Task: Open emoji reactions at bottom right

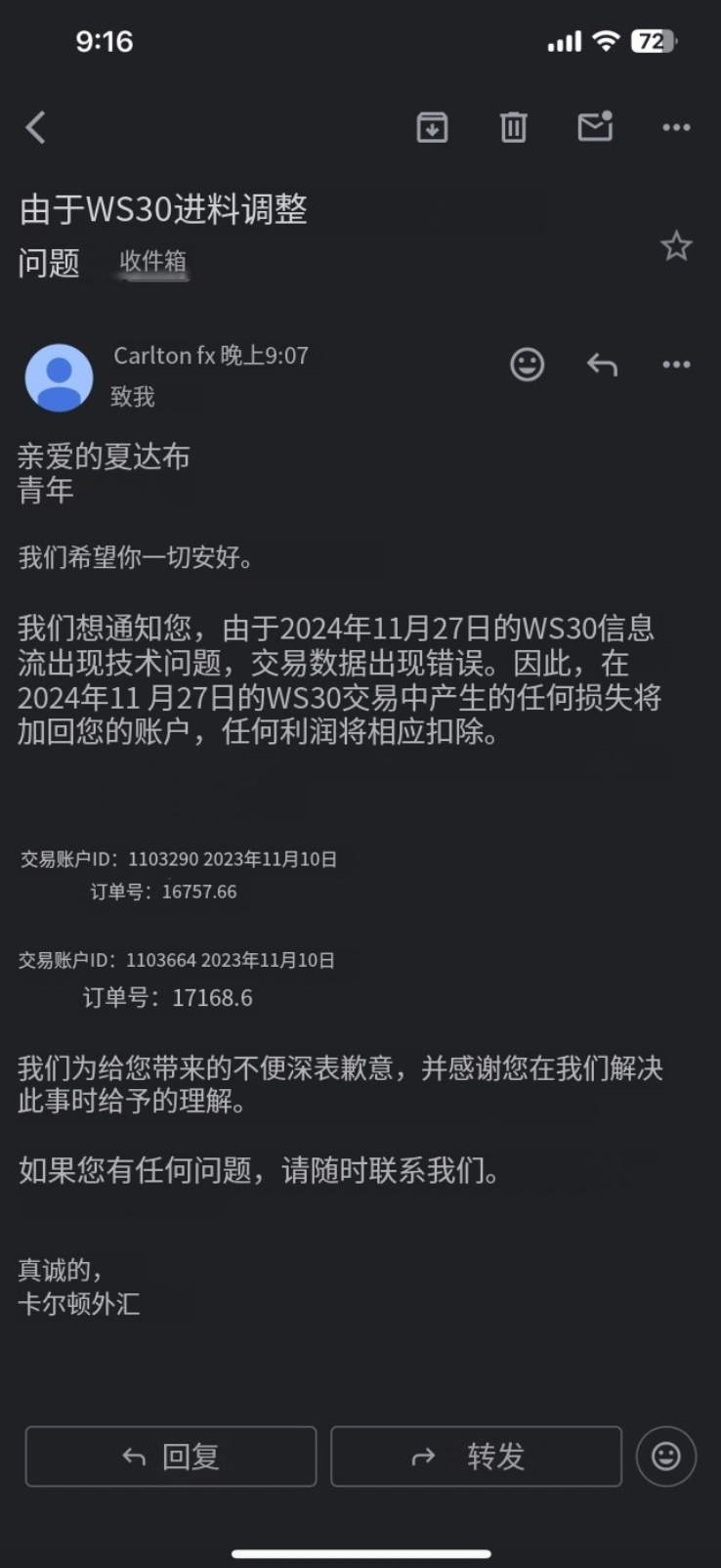Action: [665, 1457]
